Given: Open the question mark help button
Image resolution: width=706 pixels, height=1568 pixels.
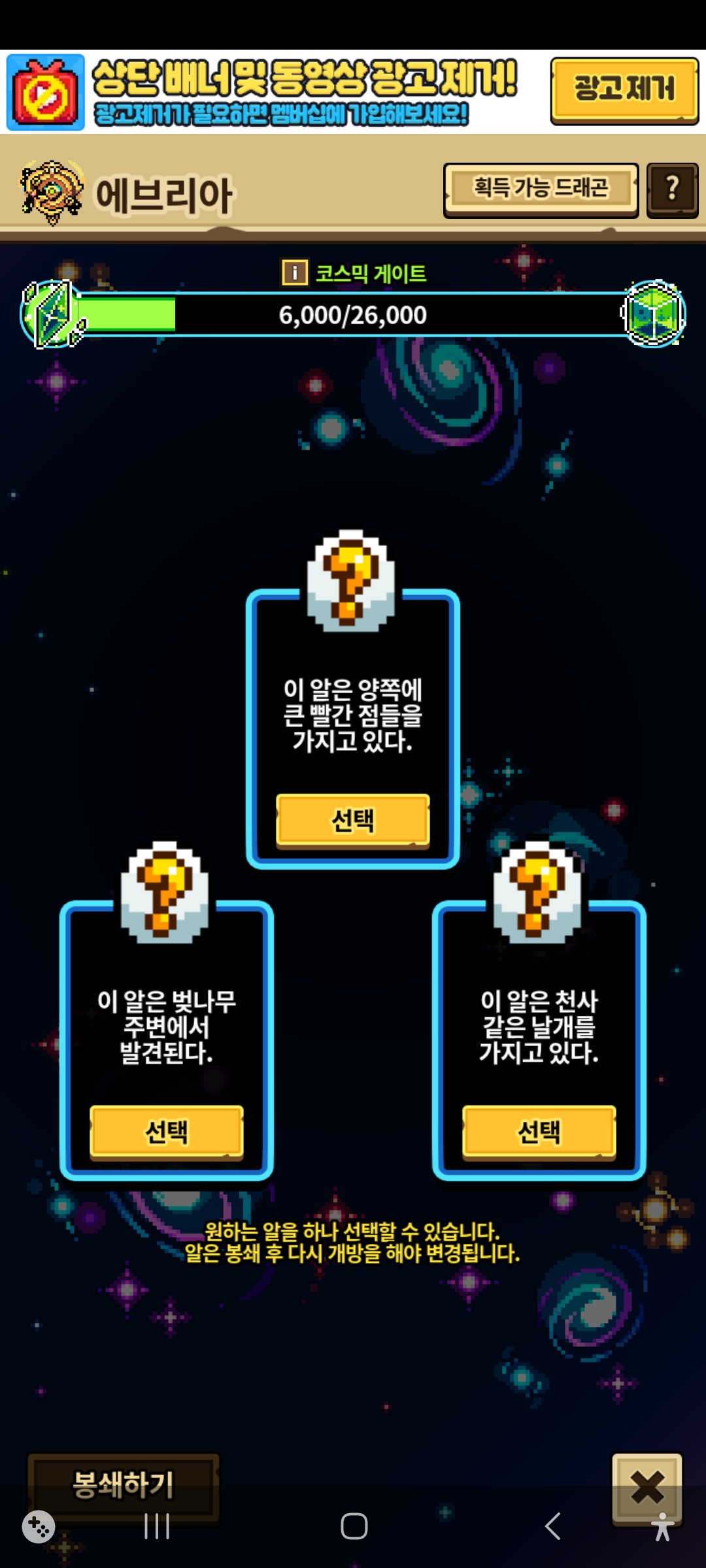Looking at the screenshot, I should pos(672,189).
